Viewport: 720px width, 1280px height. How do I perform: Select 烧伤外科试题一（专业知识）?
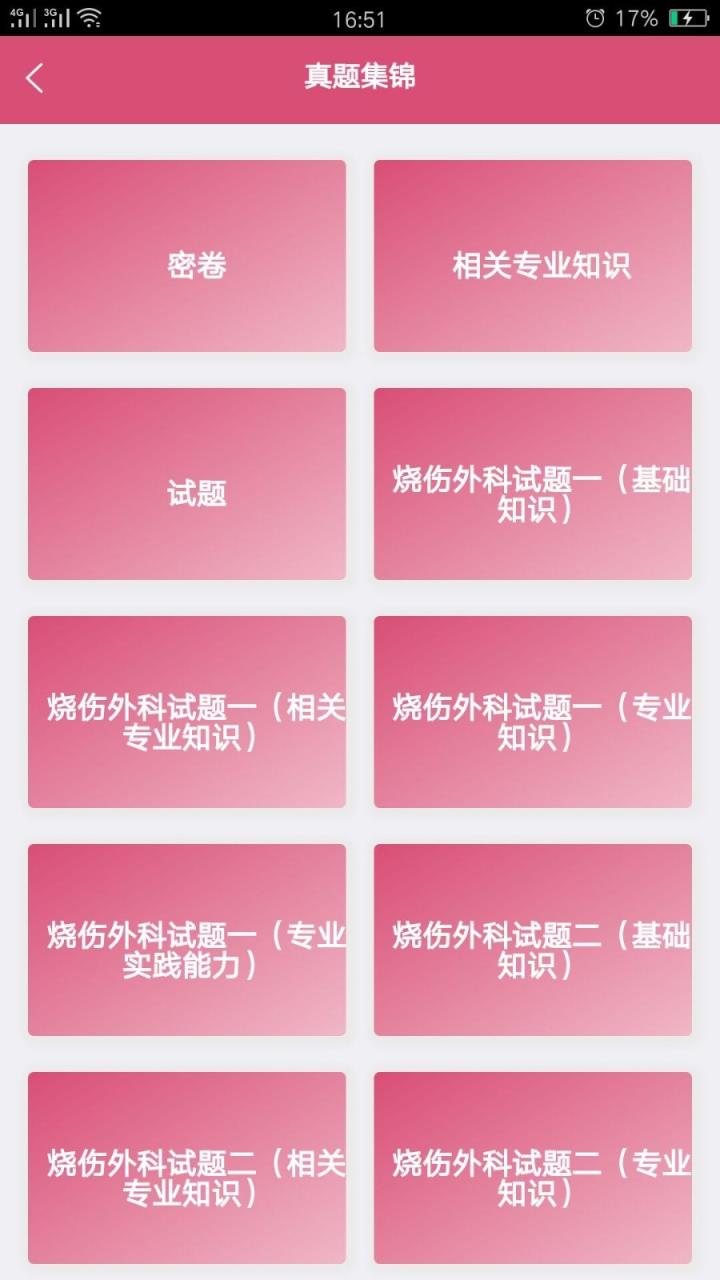(532, 712)
